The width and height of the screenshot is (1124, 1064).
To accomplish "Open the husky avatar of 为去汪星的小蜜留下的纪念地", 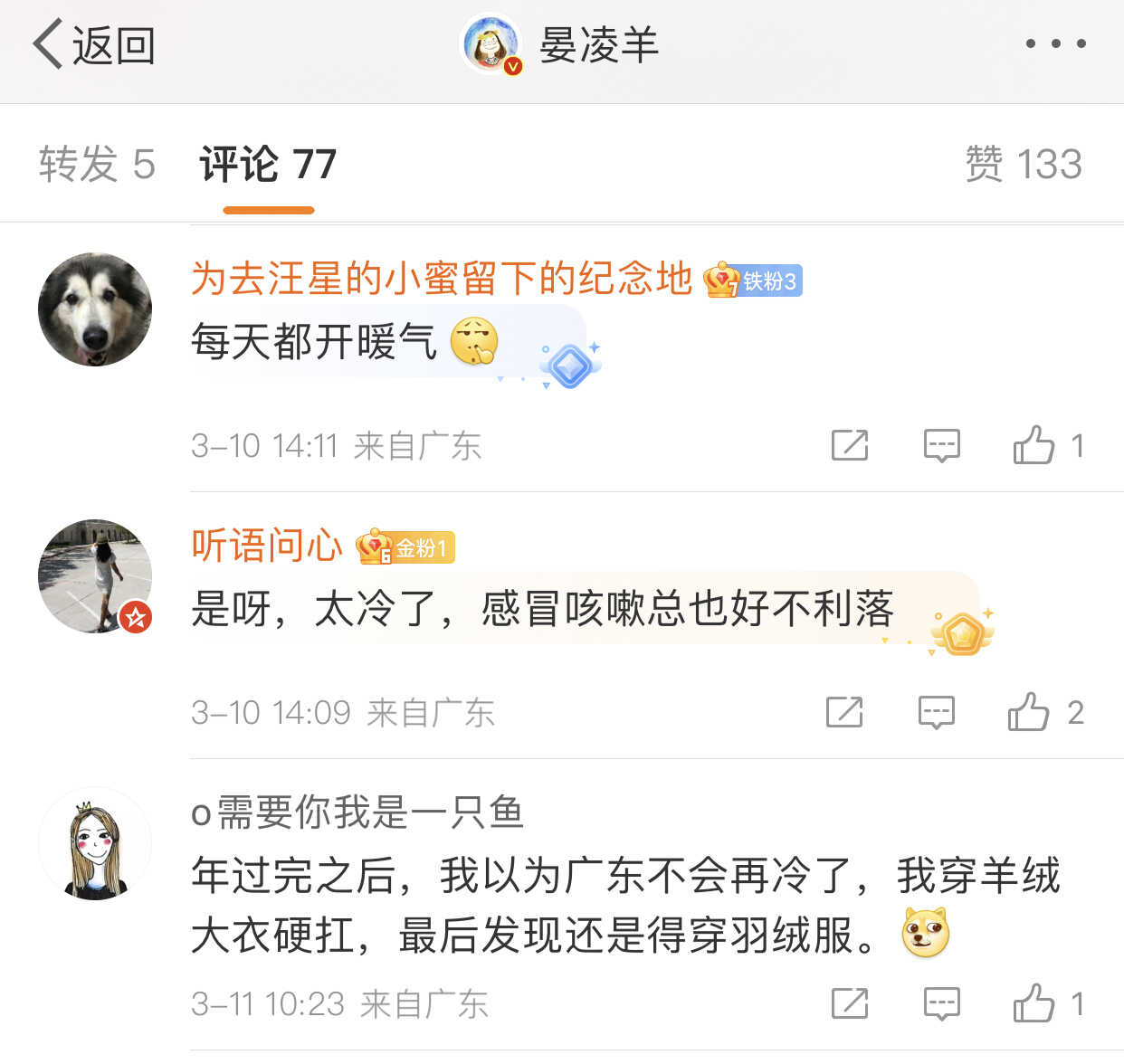I will [x=95, y=309].
